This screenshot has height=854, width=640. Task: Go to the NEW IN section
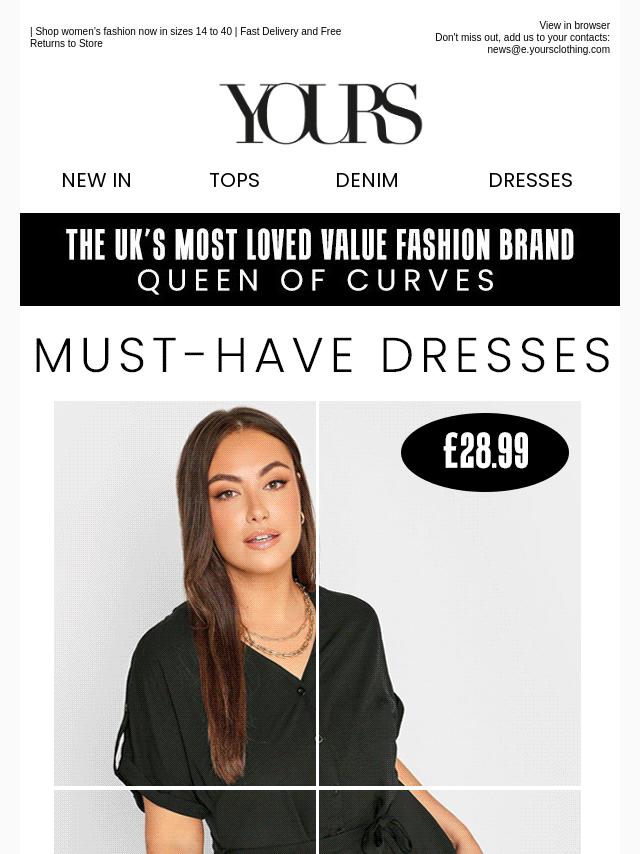[x=96, y=180]
